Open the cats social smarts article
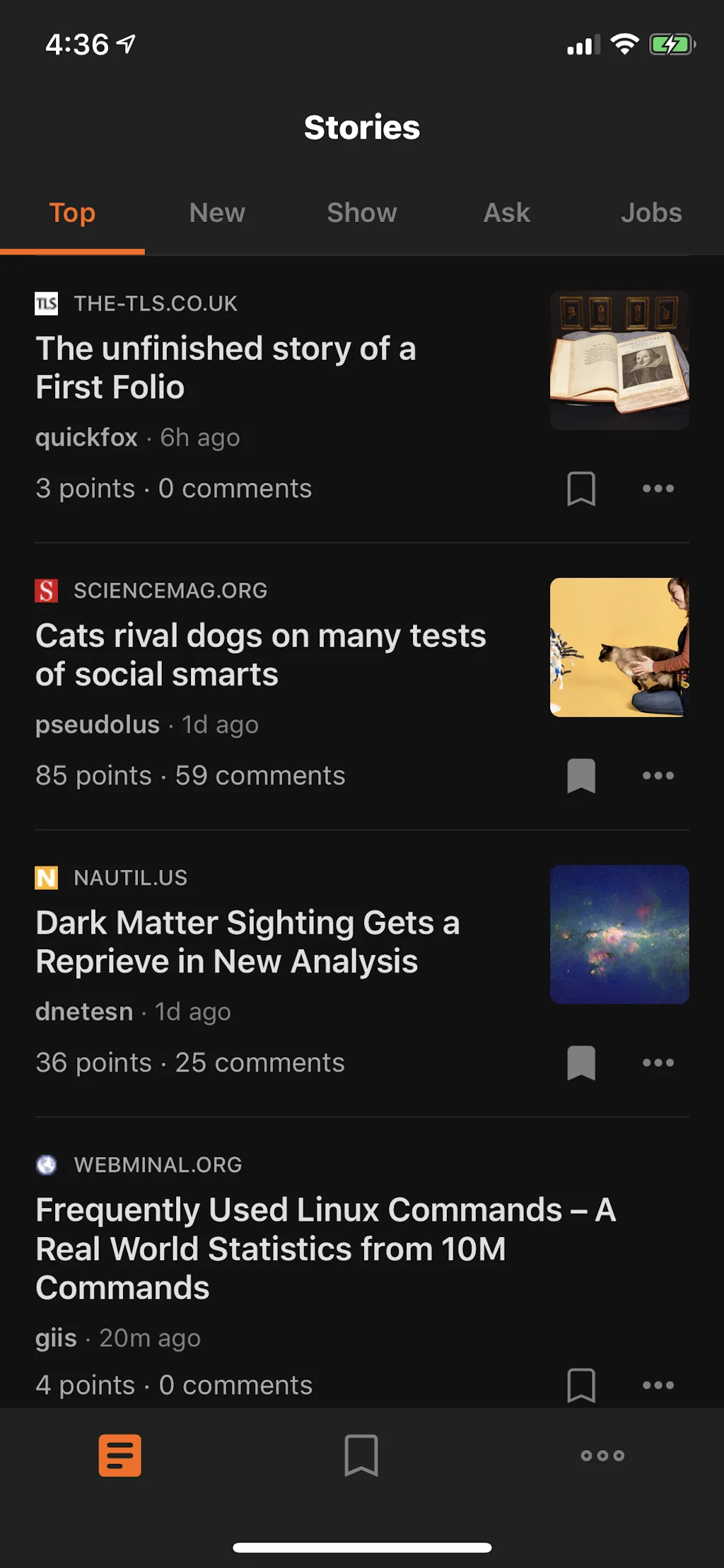 (x=262, y=654)
